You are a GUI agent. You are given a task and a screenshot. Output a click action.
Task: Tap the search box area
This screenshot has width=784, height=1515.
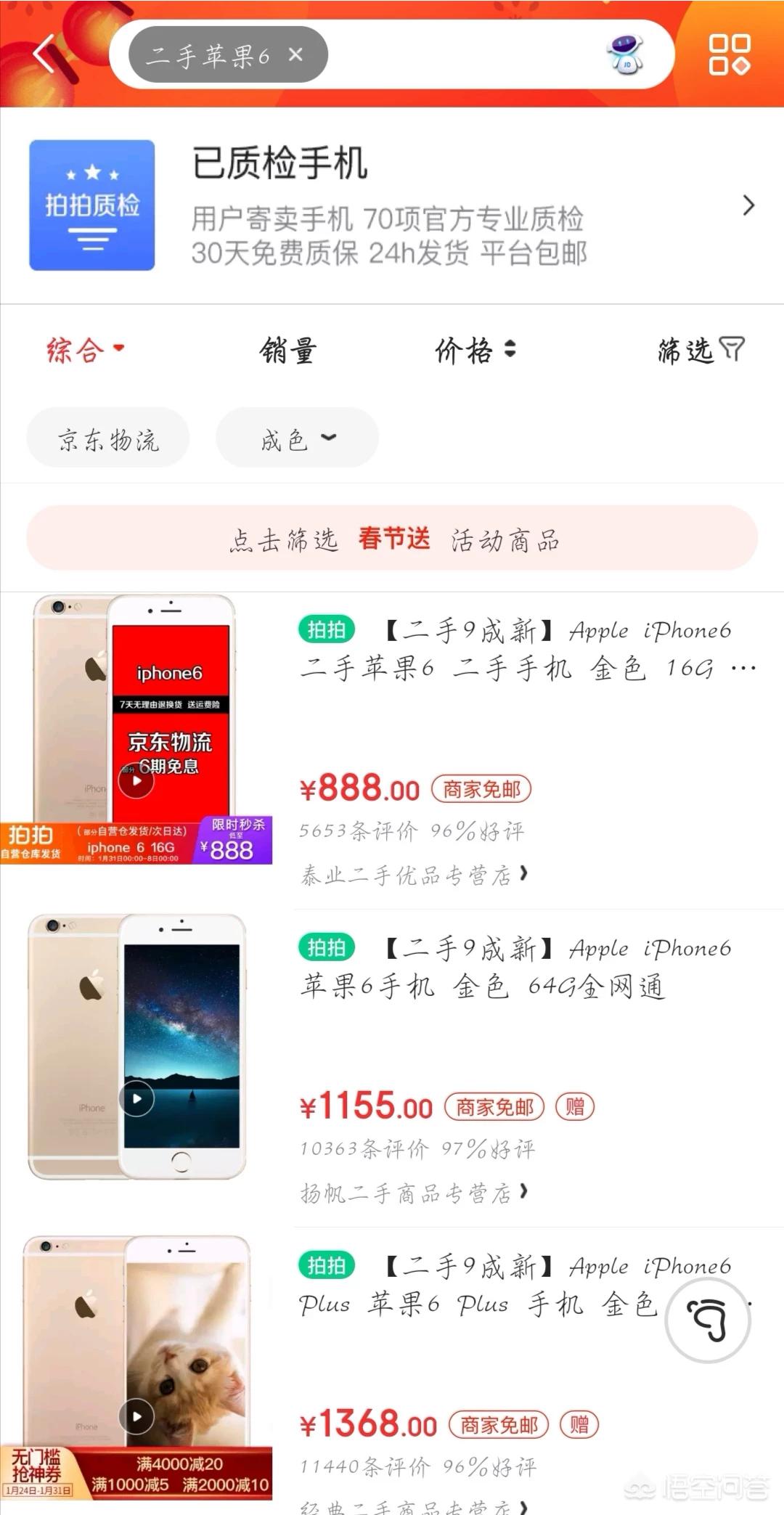pyautogui.click(x=465, y=55)
